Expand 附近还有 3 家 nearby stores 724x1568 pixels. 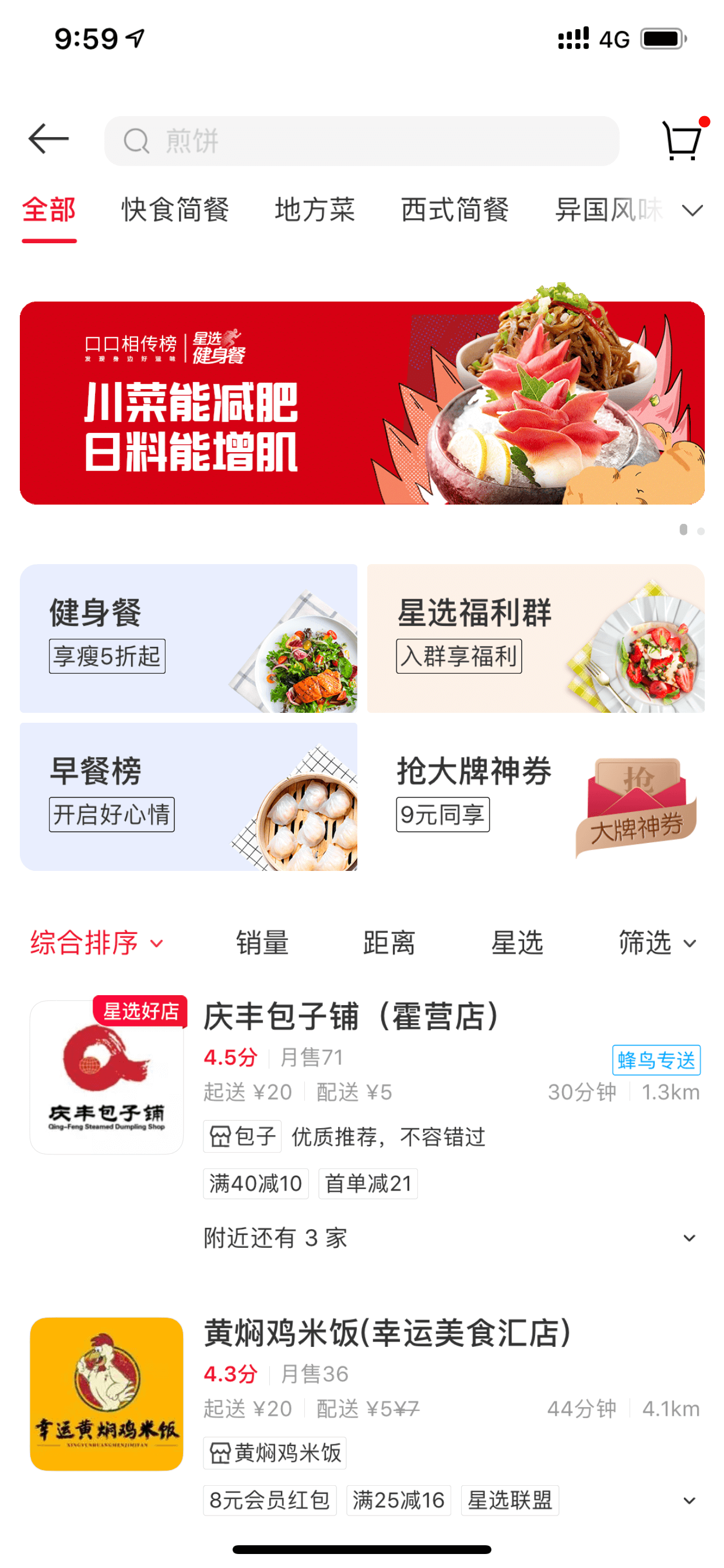450,1237
